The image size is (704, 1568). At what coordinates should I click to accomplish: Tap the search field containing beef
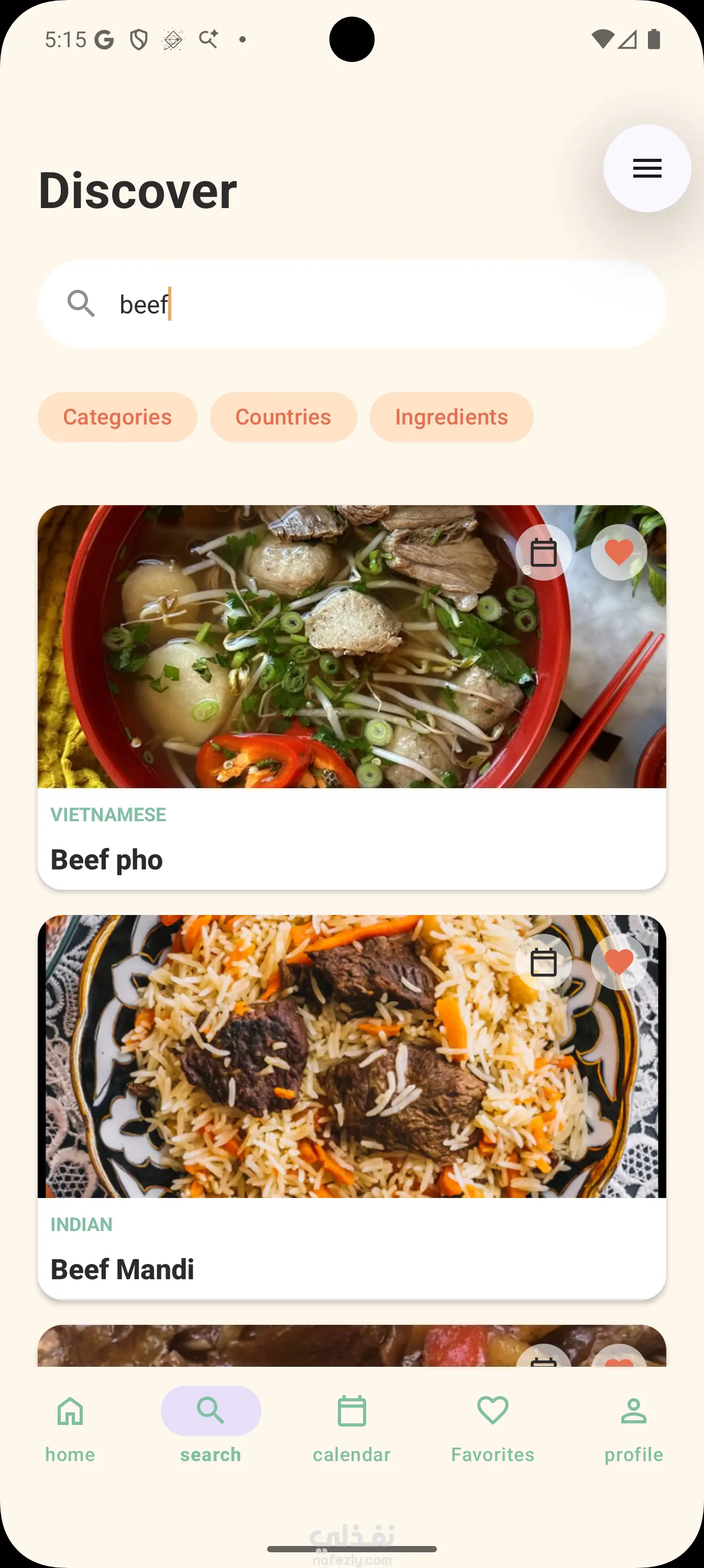[365, 304]
